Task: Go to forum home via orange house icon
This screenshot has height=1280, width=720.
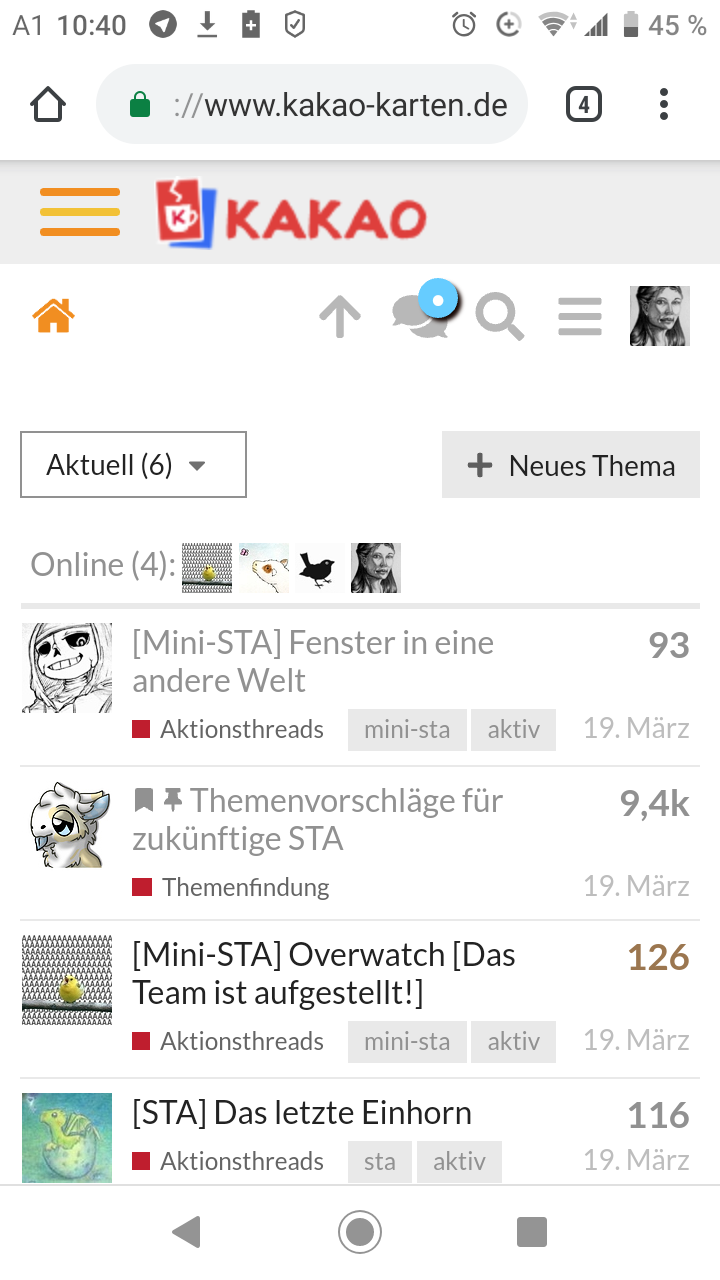Action: (53, 317)
